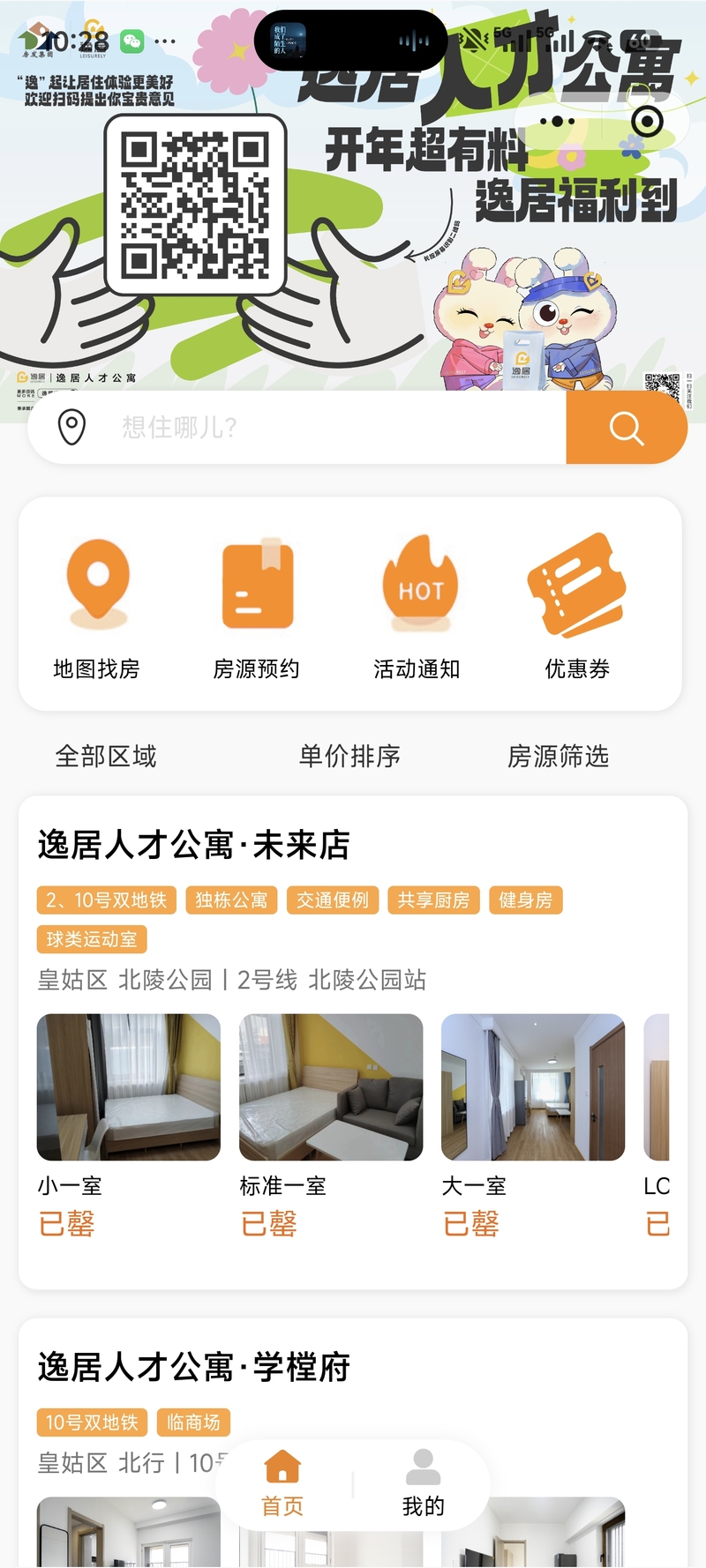This screenshot has width=706, height=1568.
Task: Tap the search field asking 想住哪儿?
Action: [300, 428]
